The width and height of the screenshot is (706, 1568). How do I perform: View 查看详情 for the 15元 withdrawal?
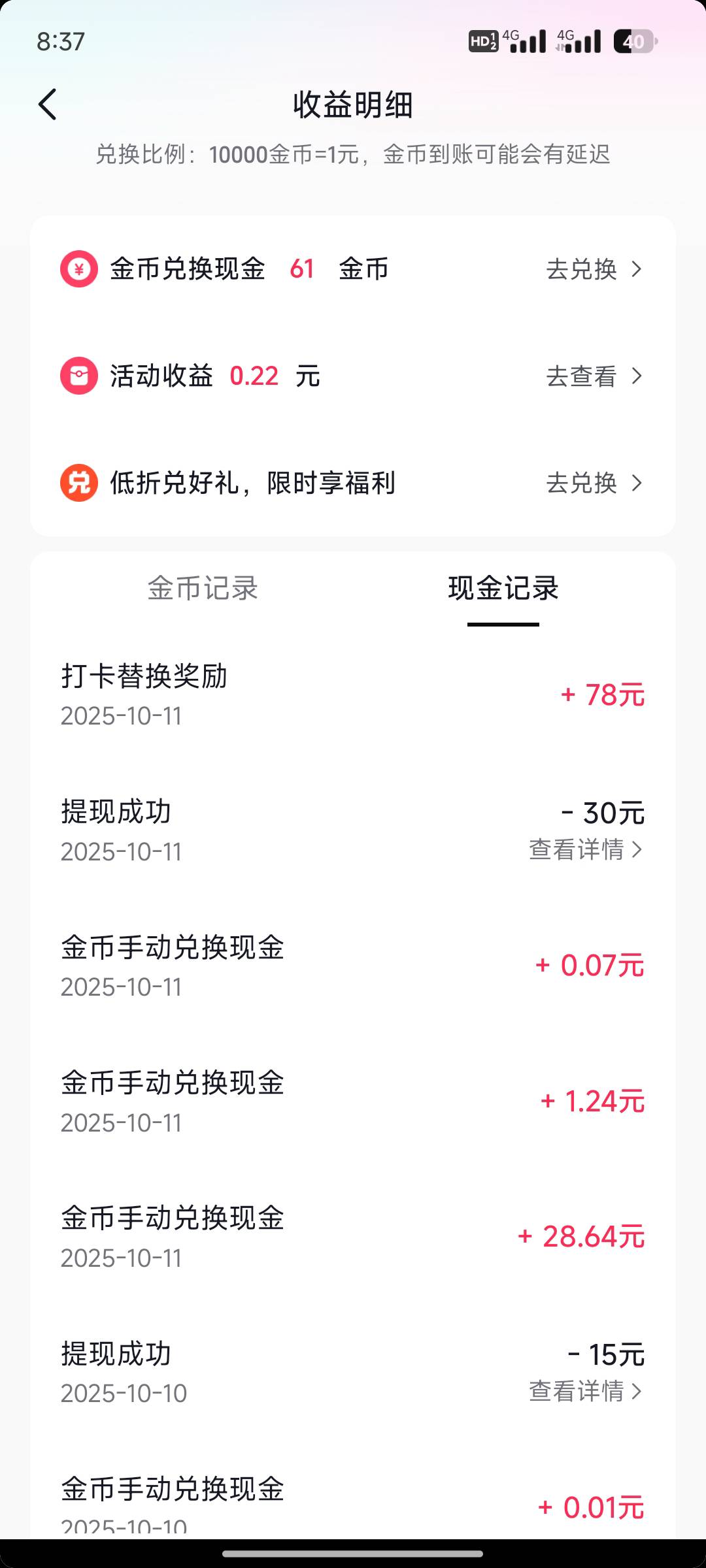pyautogui.click(x=586, y=1391)
